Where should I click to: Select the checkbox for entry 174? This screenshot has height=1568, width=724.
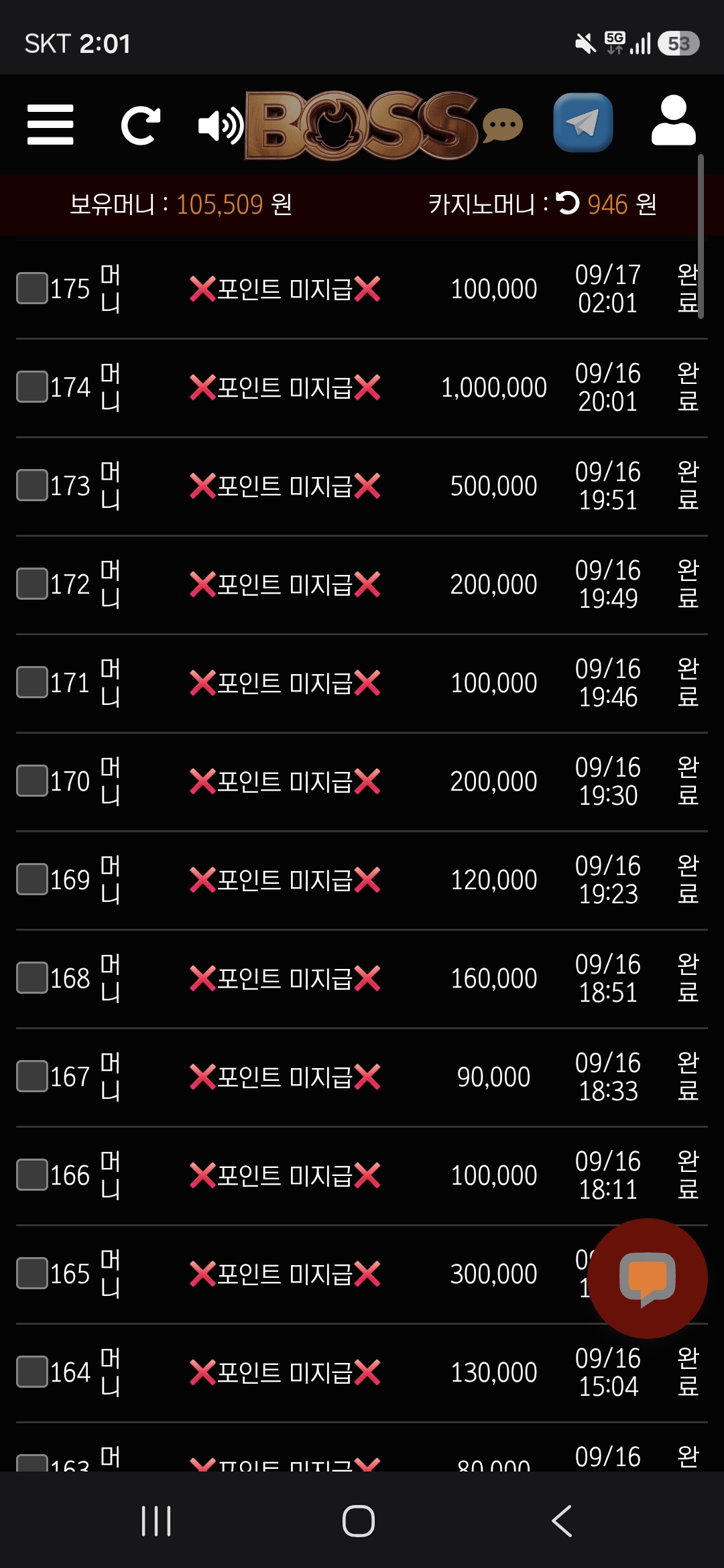pyautogui.click(x=32, y=387)
